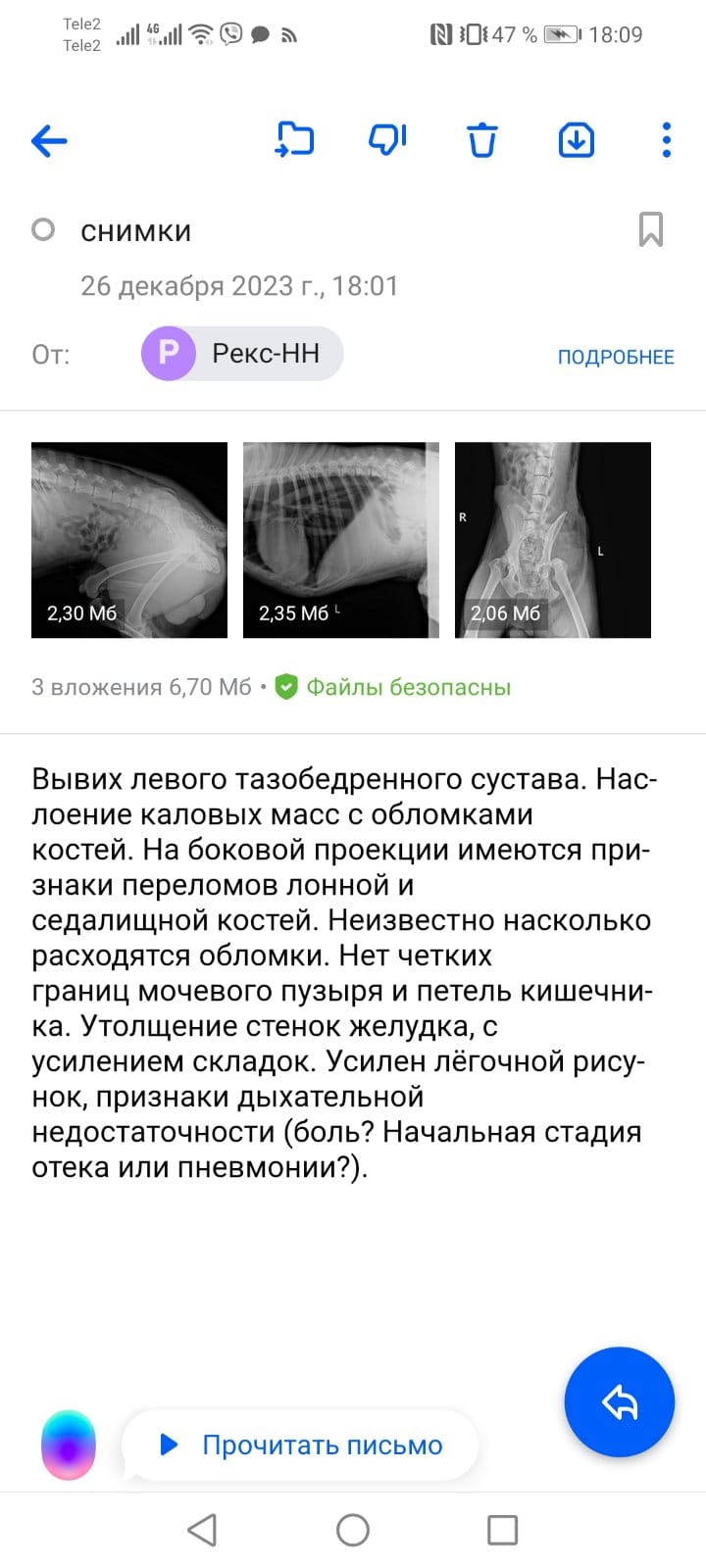The height and width of the screenshot is (1568, 706).
Task: Open the 2,30 Мб X-ray attachment
Action: pos(129,540)
